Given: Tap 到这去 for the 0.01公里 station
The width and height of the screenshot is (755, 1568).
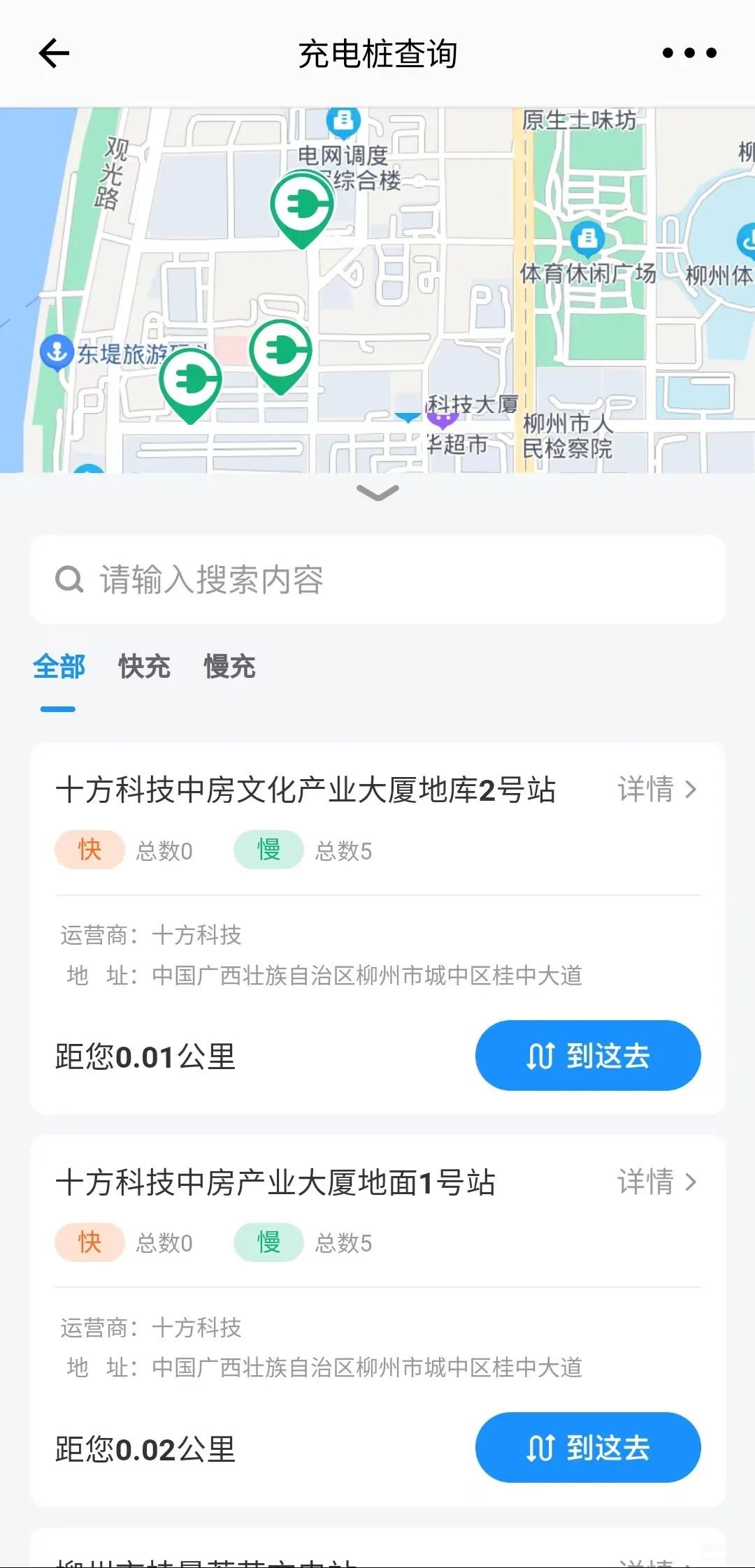Looking at the screenshot, I should click(x=588, y=1055).
